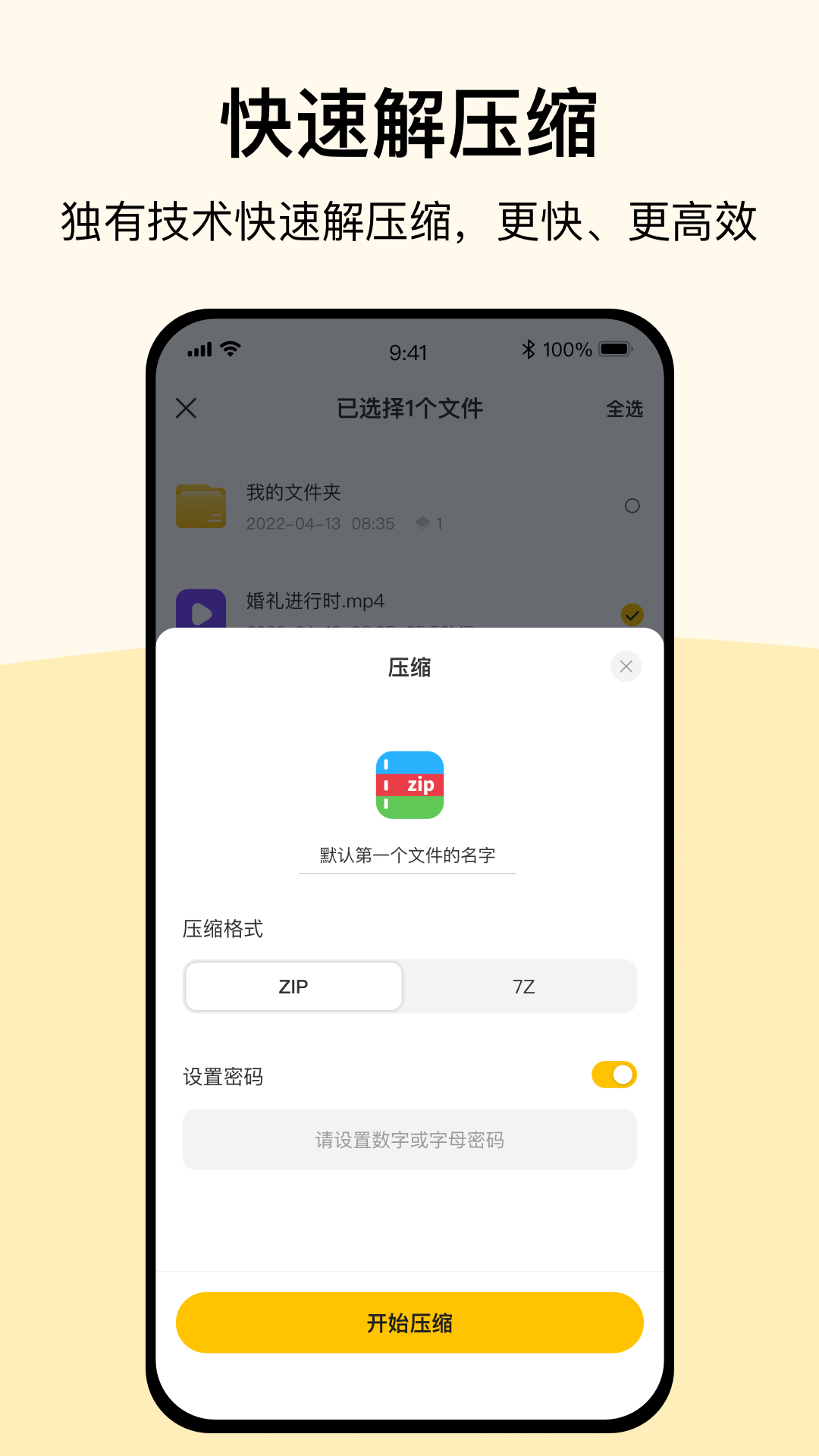Click the battery icon in the status bar
Image resolution: width=819 pixels, height=1456 pixels.
[613, 350]
